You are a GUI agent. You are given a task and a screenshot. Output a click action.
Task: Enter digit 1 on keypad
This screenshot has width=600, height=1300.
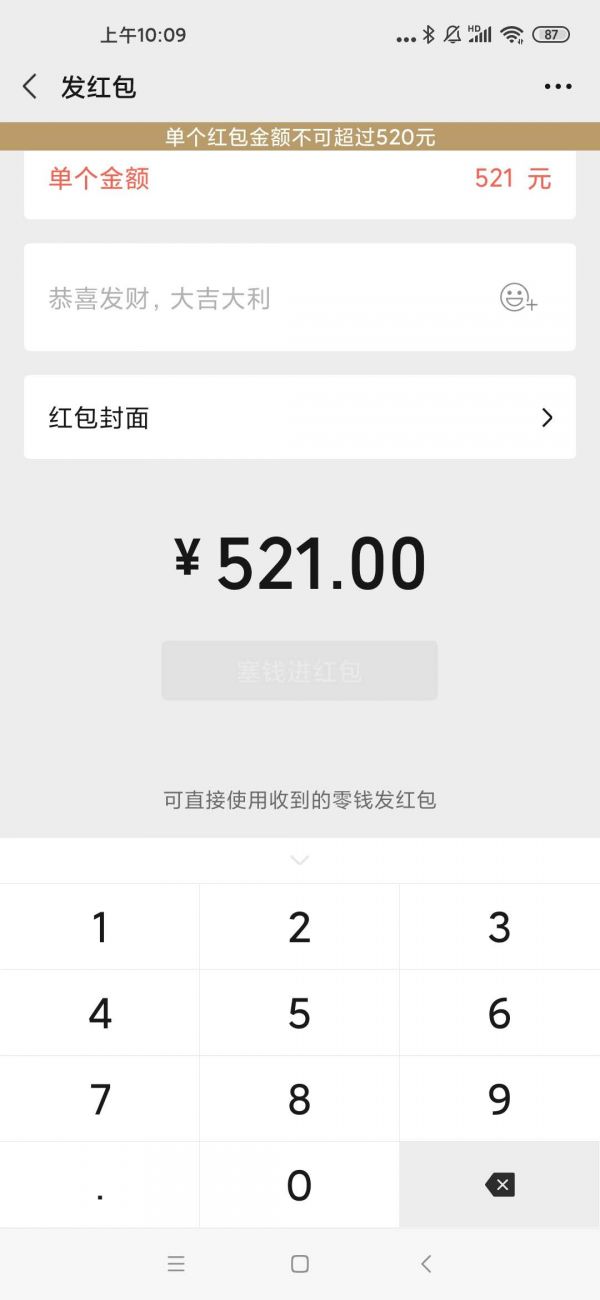click(x=100, y=927)
